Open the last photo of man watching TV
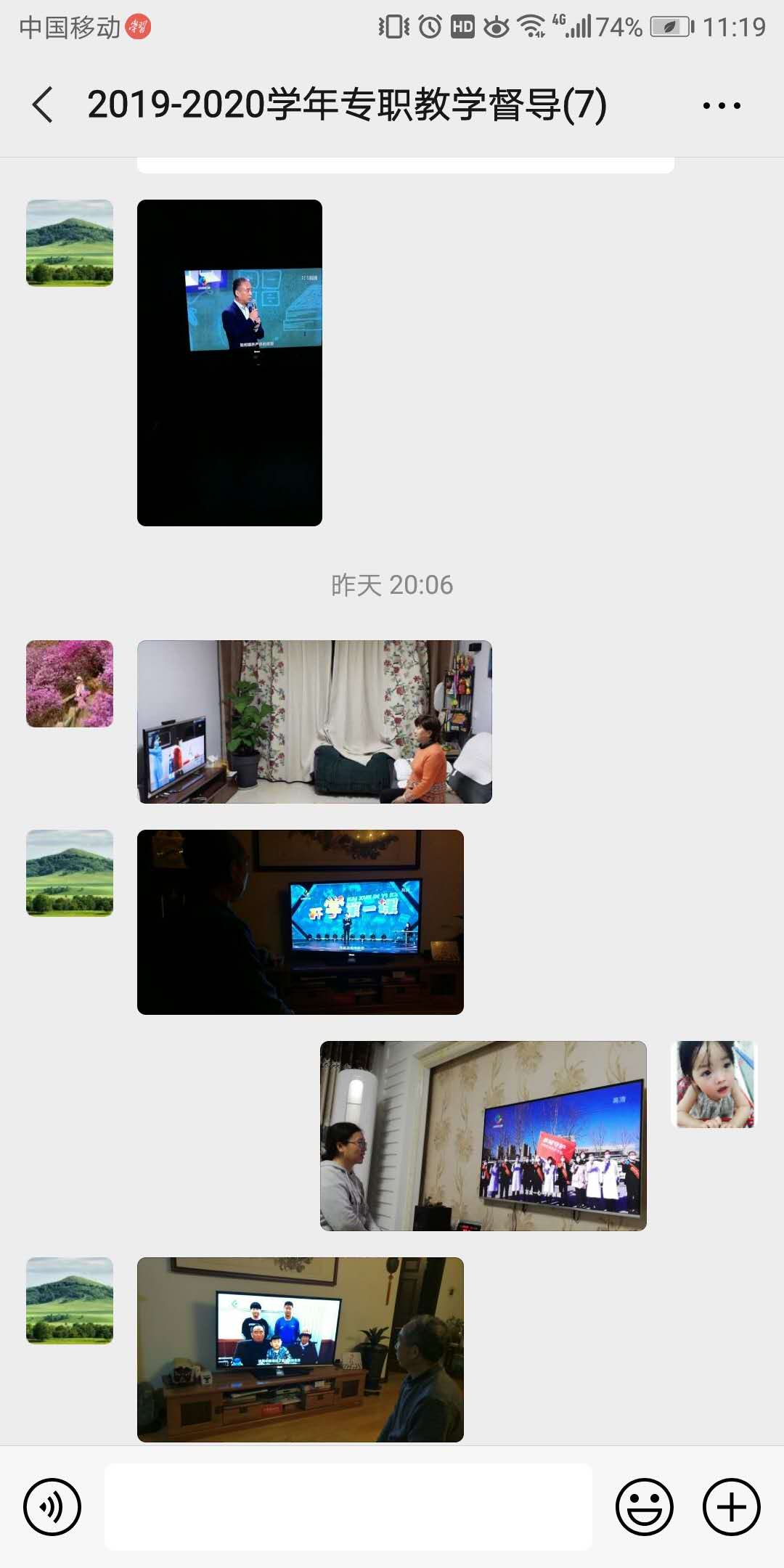Image resolution: width=784 pixels, height=1568 pixels. (300, 1349)
